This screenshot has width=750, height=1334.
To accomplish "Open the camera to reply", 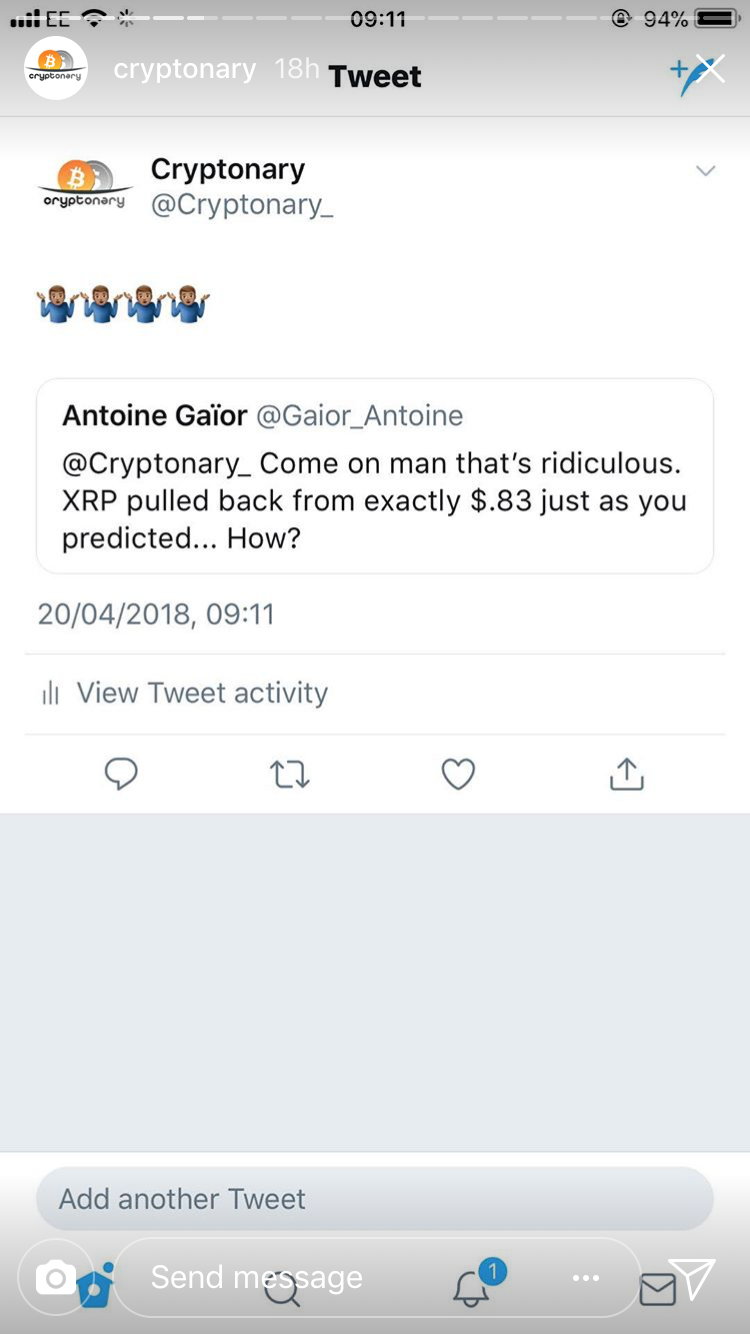I will tap(56, 1277).
